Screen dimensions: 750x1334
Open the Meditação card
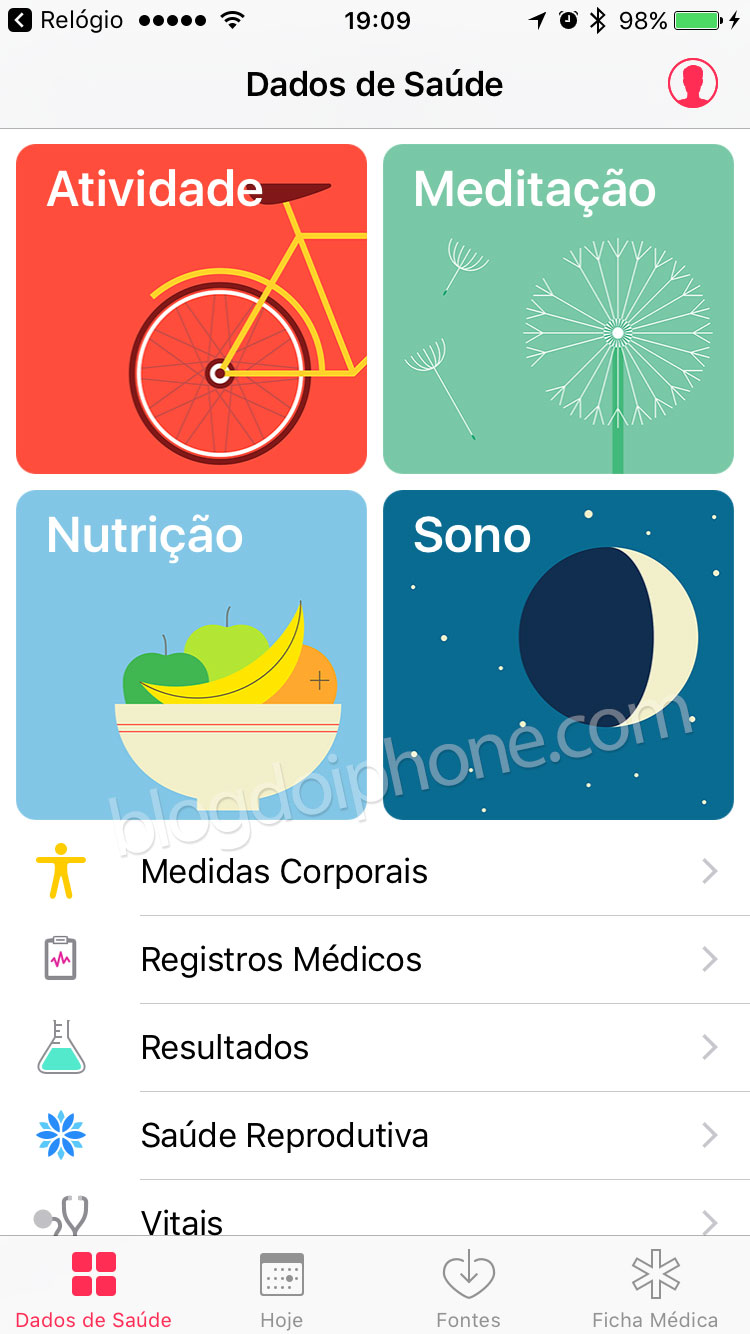coord(559,309)
